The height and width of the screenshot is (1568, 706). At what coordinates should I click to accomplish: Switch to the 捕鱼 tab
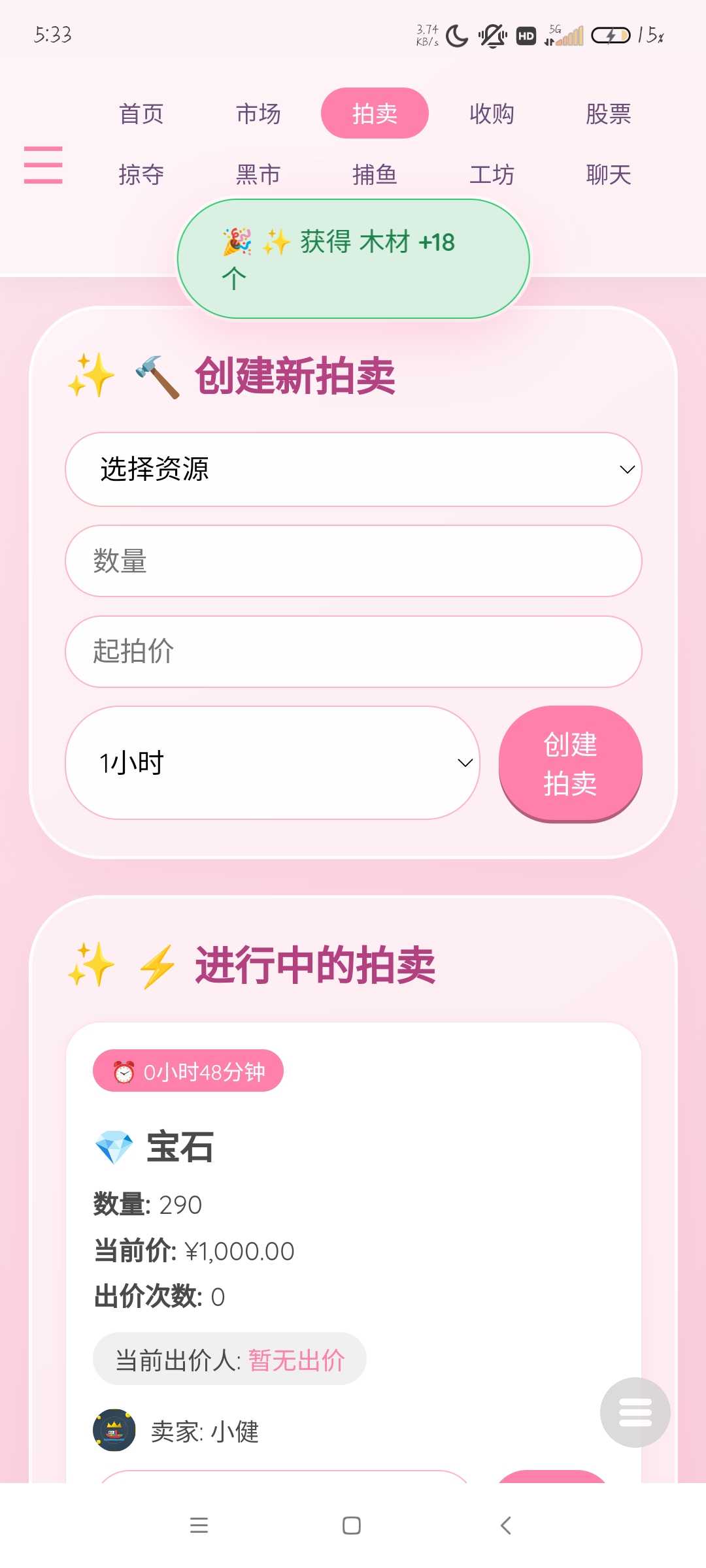(x=375, y=174)
